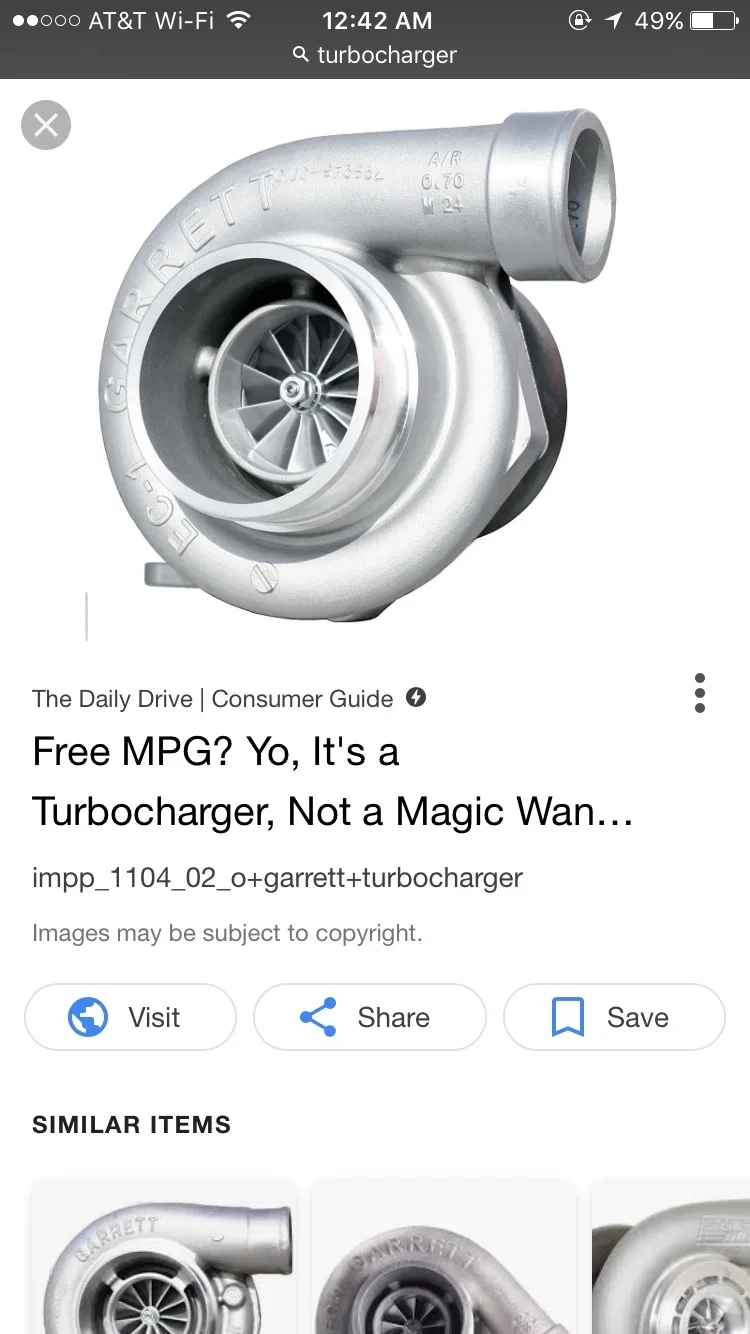Screen dimensions: 750x1334
Task: Open the three-dot overflow menu
Action: tap(699, 693)
